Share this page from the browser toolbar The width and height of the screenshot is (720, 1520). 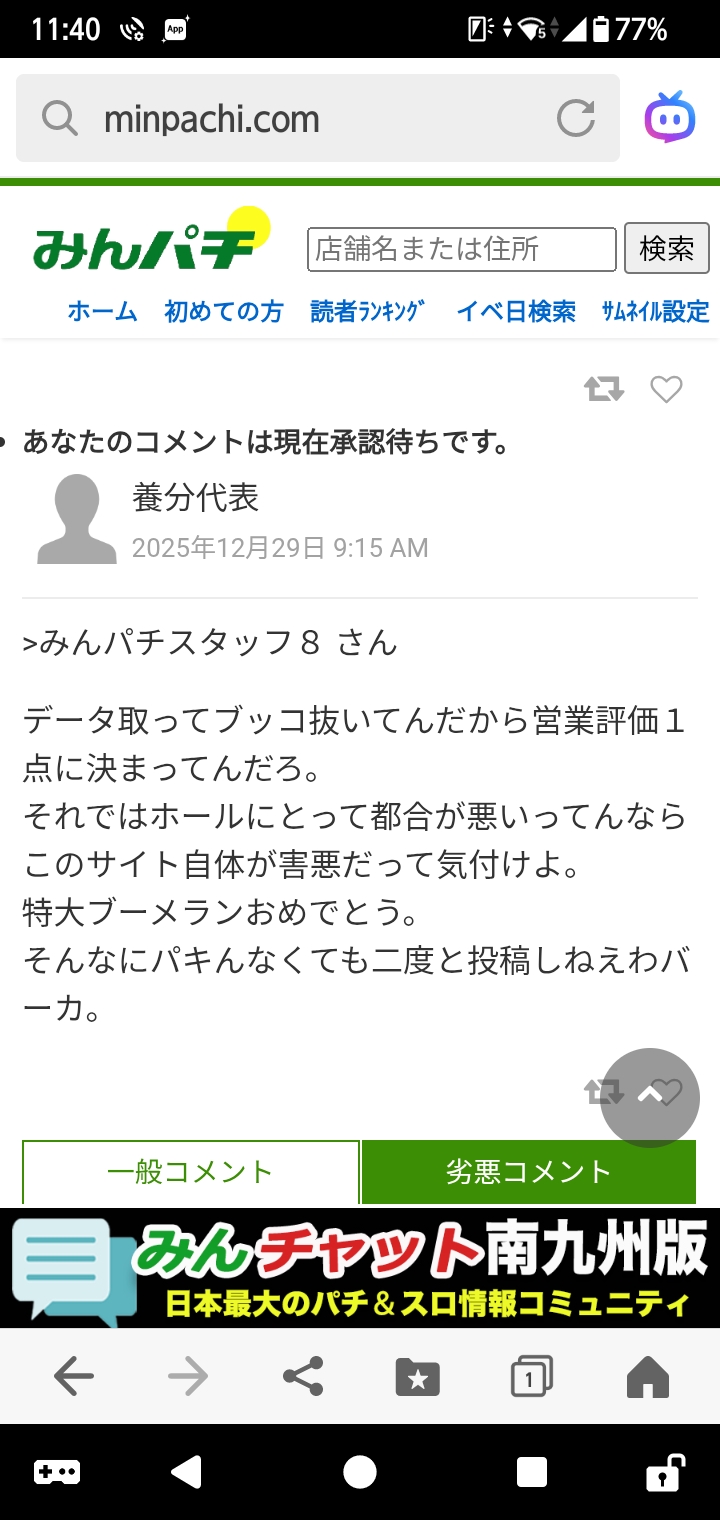pyautogui.click(x=303, y=1378)
